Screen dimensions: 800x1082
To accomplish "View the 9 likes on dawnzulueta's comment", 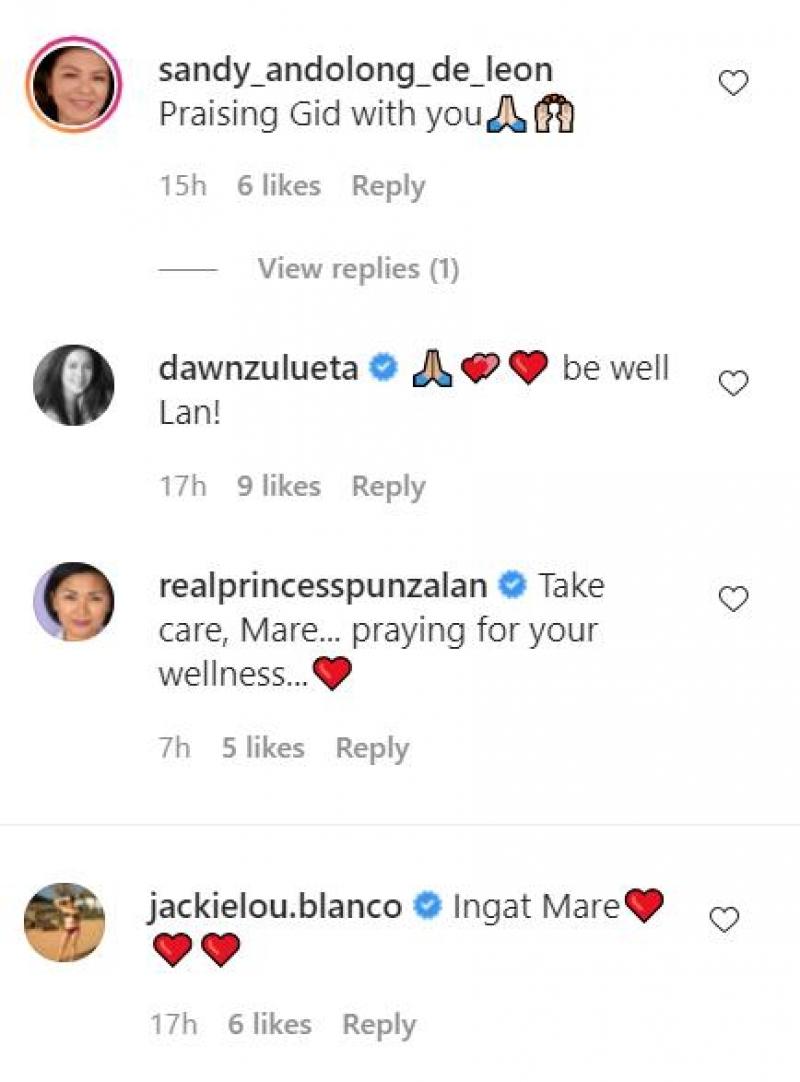I will point(279,486).
